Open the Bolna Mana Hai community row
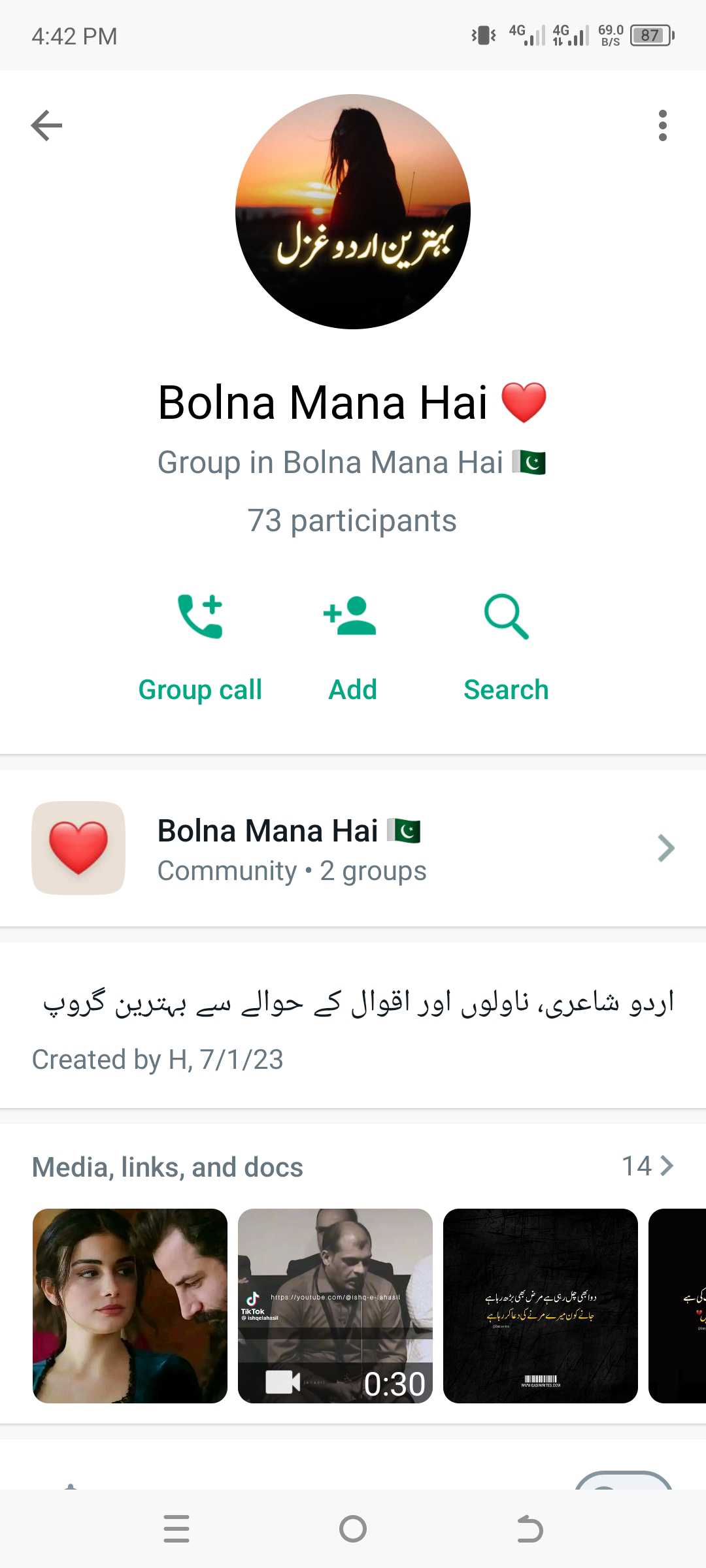This screenshot has height=1568, width=706. click(x=353, y=848)
